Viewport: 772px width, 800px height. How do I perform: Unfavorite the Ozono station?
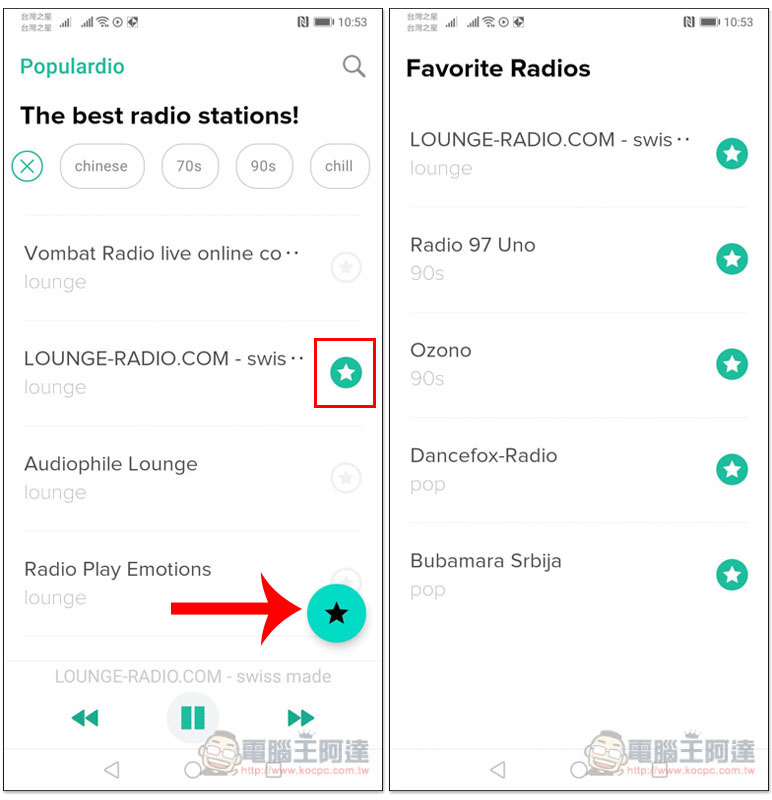click(732, 364)
